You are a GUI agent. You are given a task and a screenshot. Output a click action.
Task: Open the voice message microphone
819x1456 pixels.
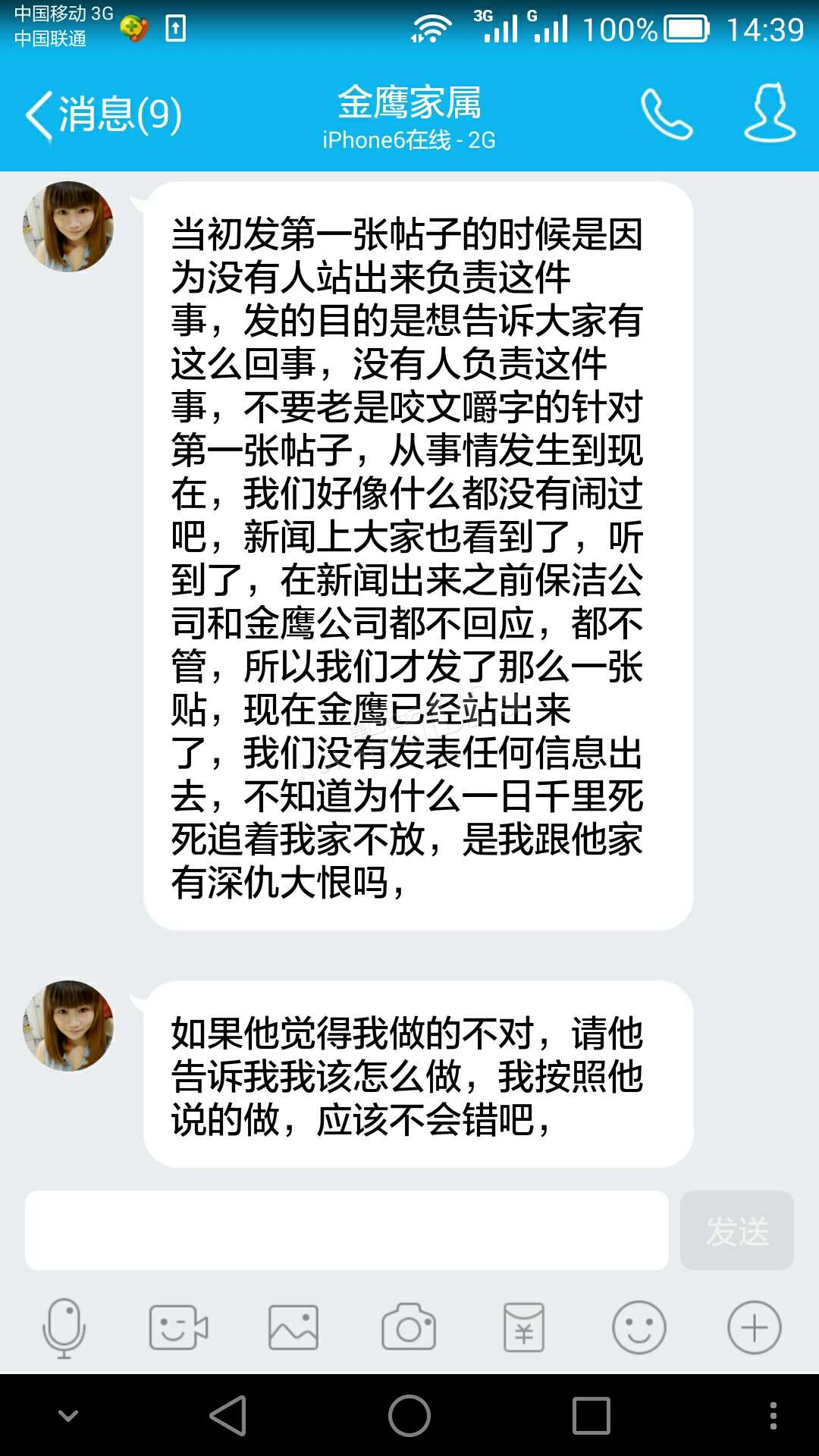tap(64, 1328)
